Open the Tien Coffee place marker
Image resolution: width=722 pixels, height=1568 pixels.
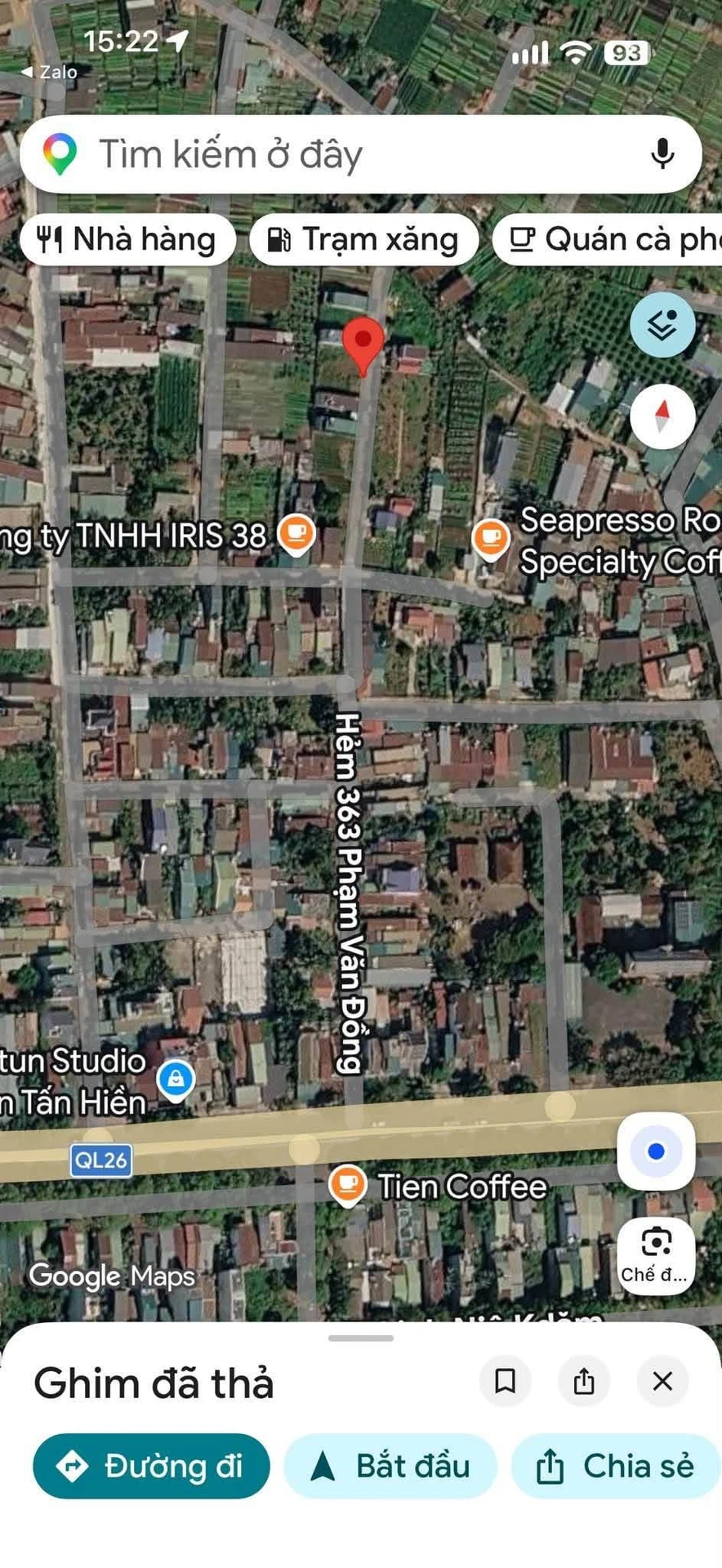tap(347, 1185)
